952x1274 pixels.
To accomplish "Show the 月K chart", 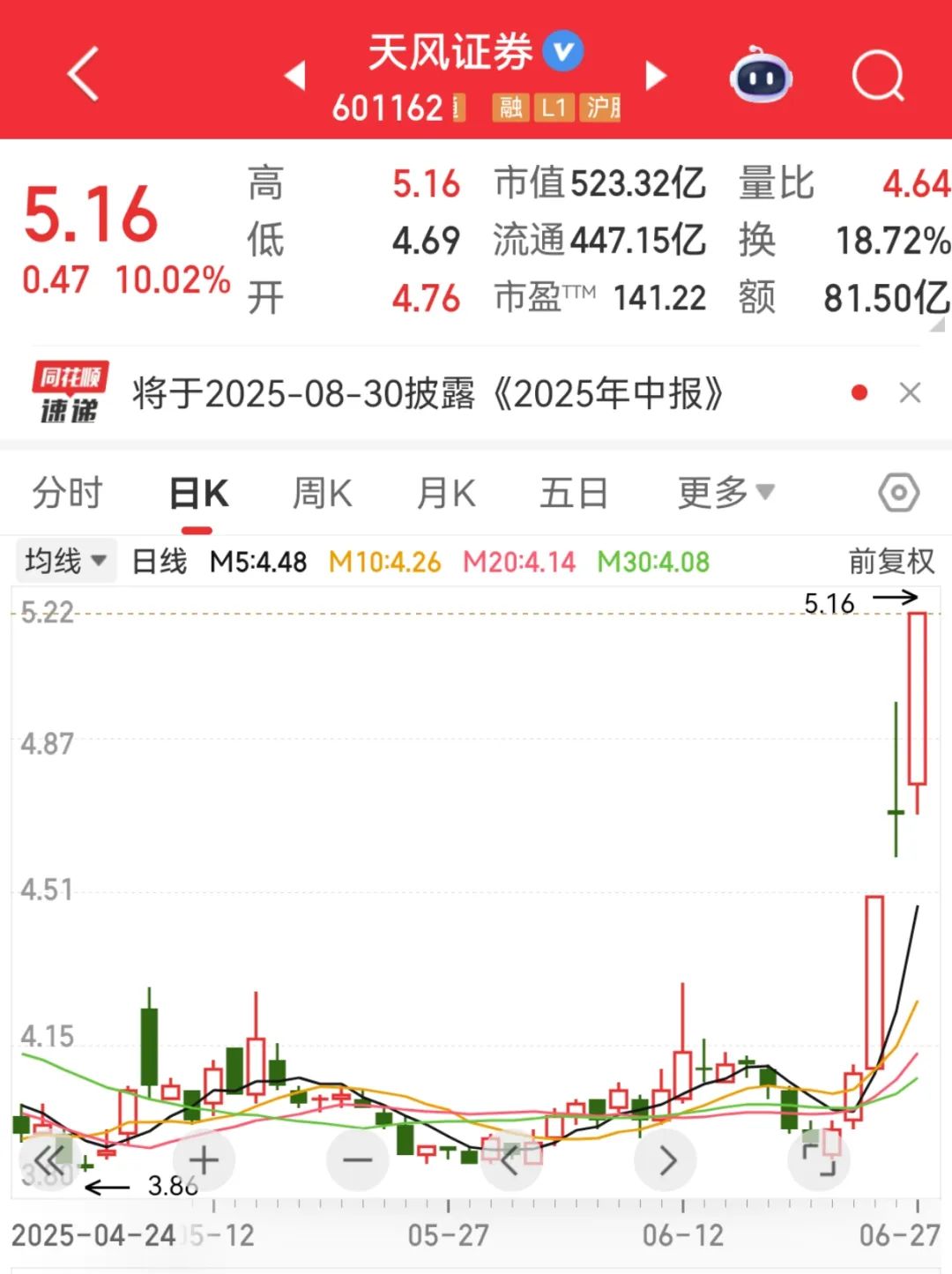I will [446, 493].
